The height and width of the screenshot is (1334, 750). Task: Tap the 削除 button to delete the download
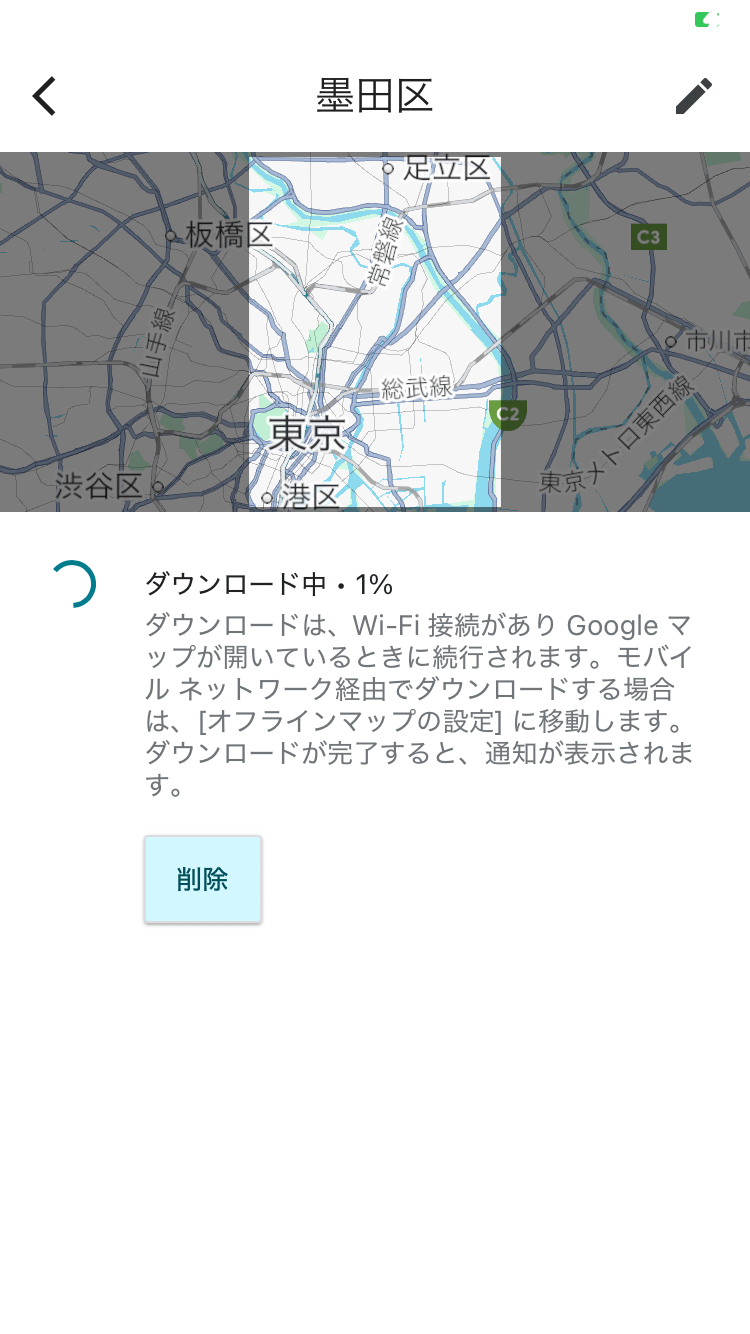click(203, 880)
